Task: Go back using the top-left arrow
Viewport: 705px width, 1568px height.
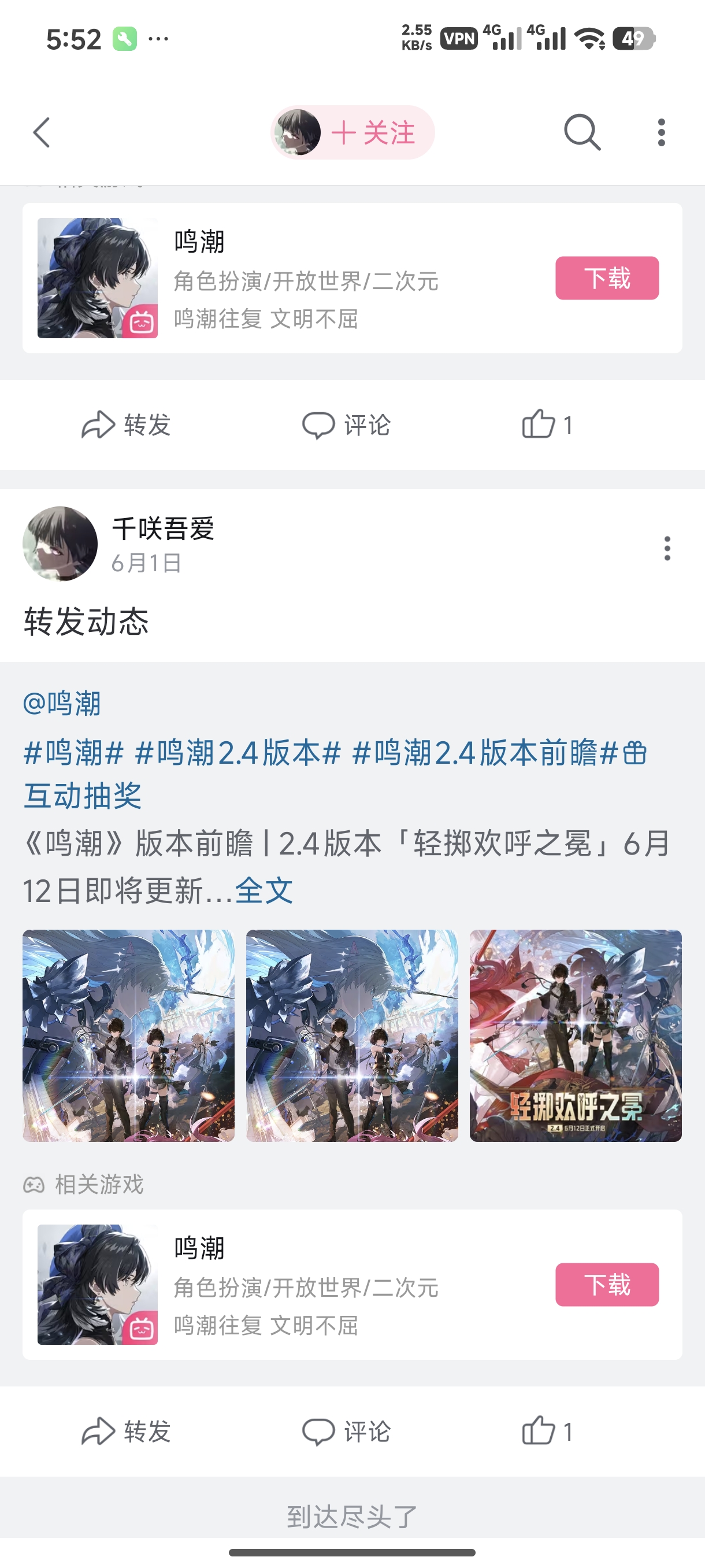Action: [42, 133]
